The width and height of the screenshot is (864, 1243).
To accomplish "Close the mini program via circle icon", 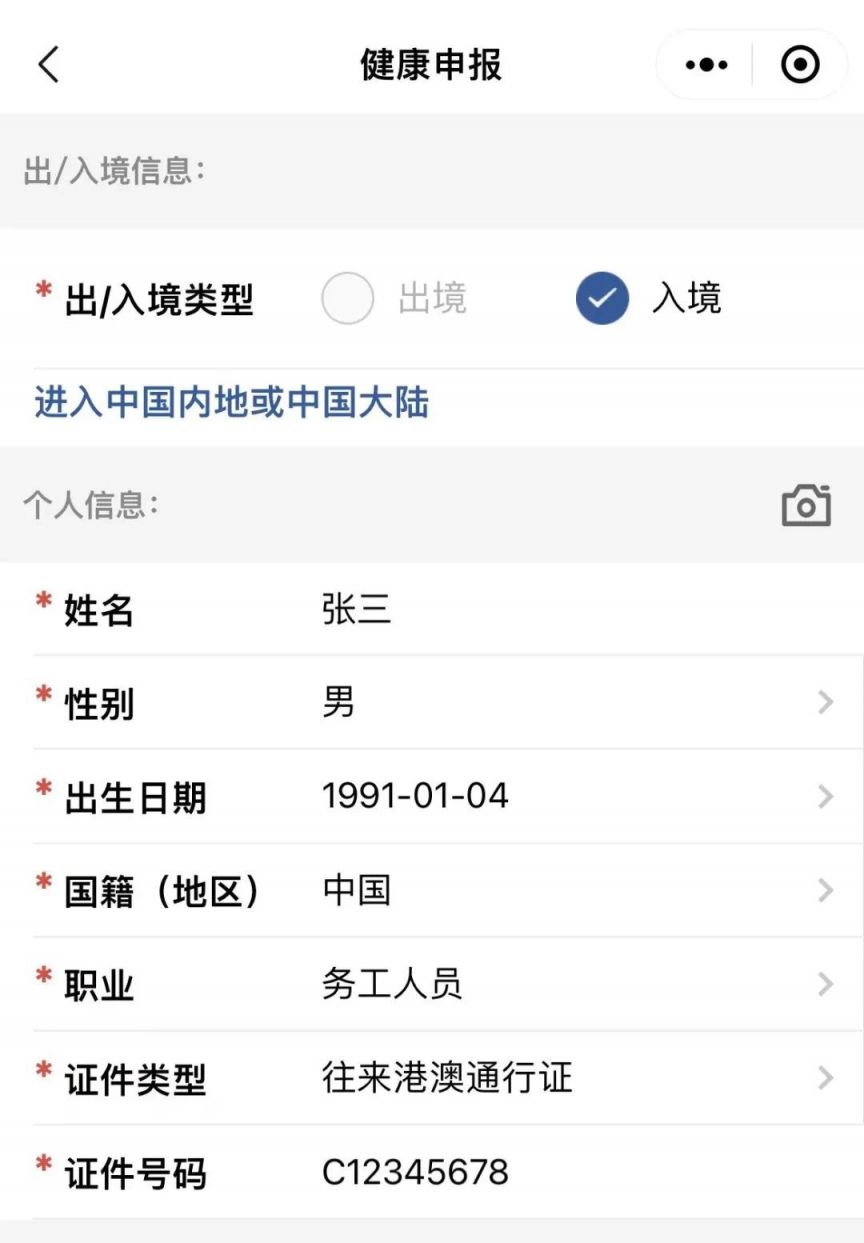I will coord(800,65).
